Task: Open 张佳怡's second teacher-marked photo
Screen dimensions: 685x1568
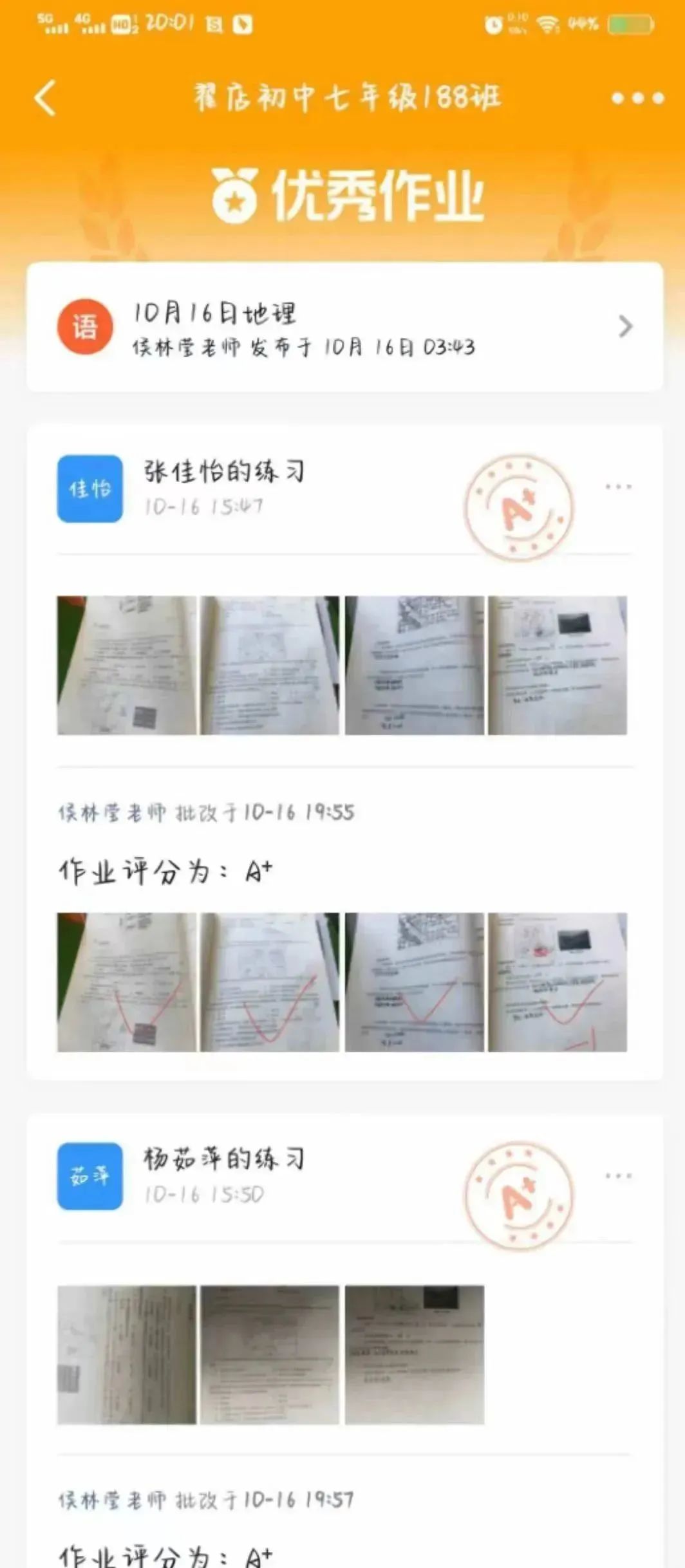Action: (270, 982)
